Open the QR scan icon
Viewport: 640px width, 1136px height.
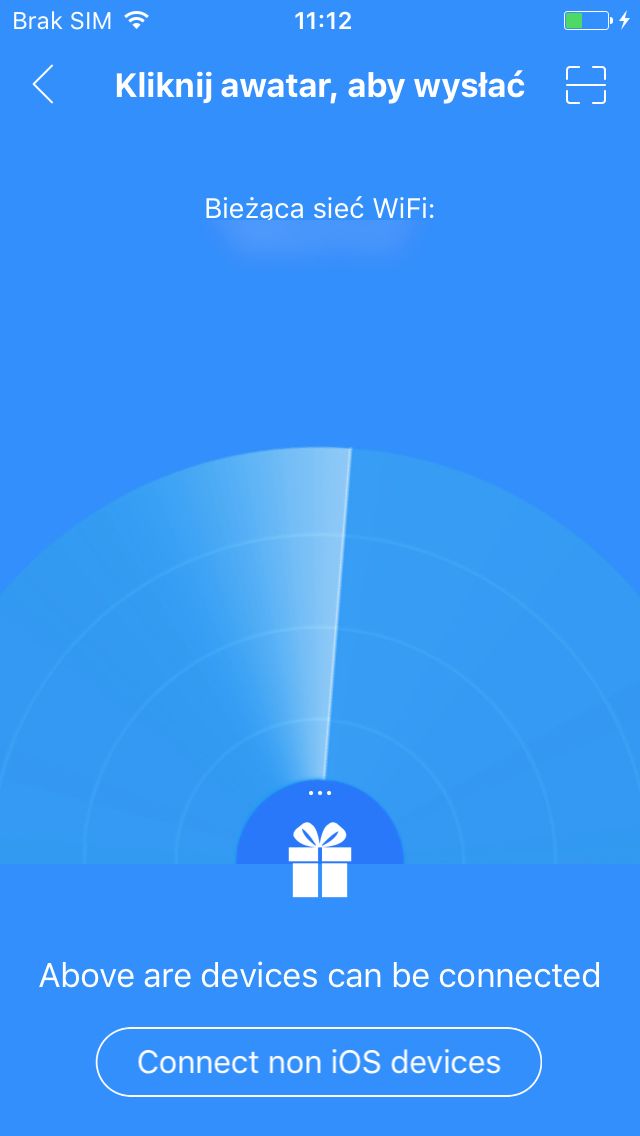click(586, 85)
